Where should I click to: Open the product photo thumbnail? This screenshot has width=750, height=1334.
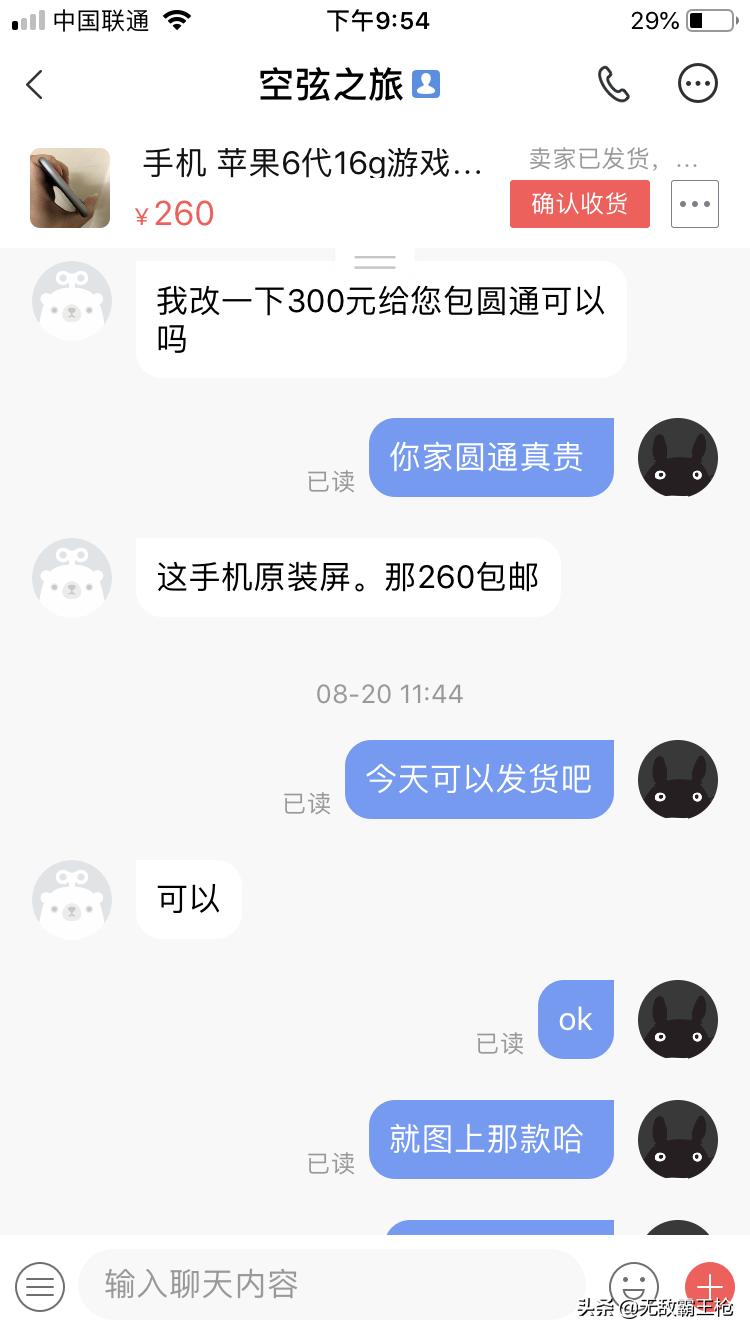click(x=69, y=187)
